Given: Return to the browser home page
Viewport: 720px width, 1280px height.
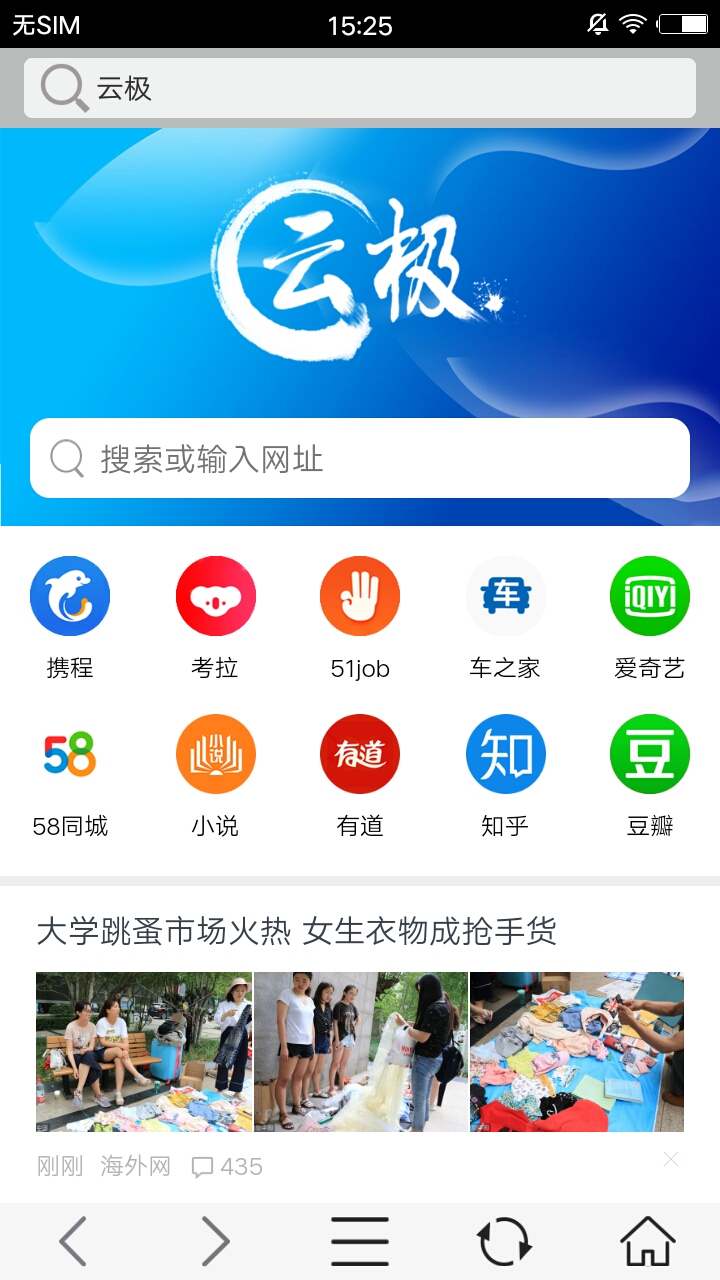Looking at the screenshot, I should tap(648, 1242).
